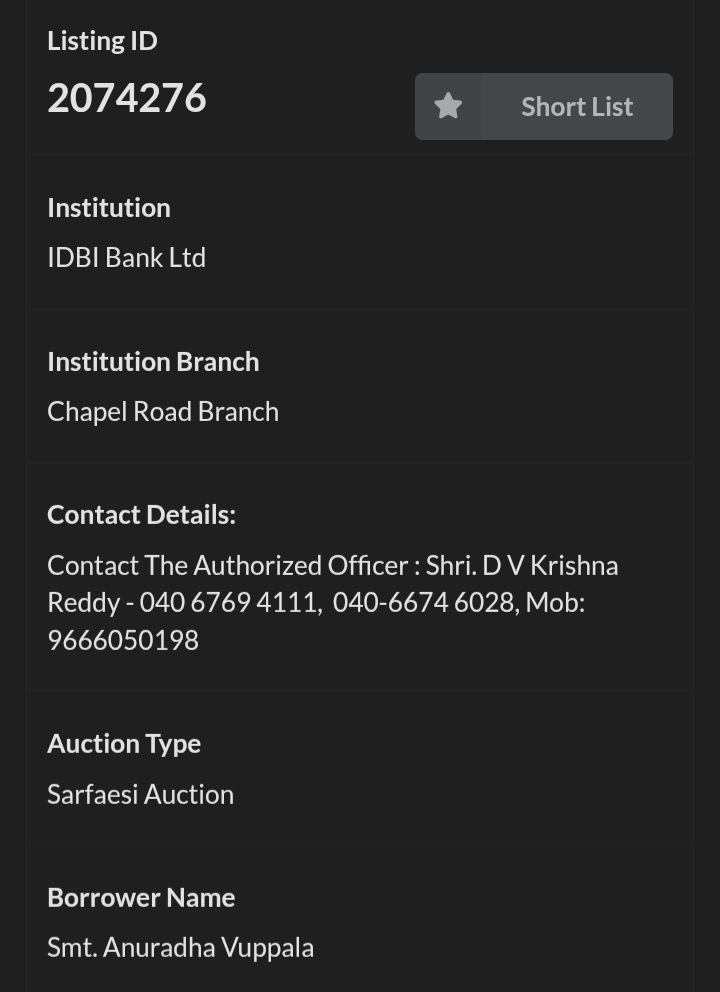Click borrower name Smt. Anuradha Vuppala
The image size is (720, 992).
(x=180, y=946)
